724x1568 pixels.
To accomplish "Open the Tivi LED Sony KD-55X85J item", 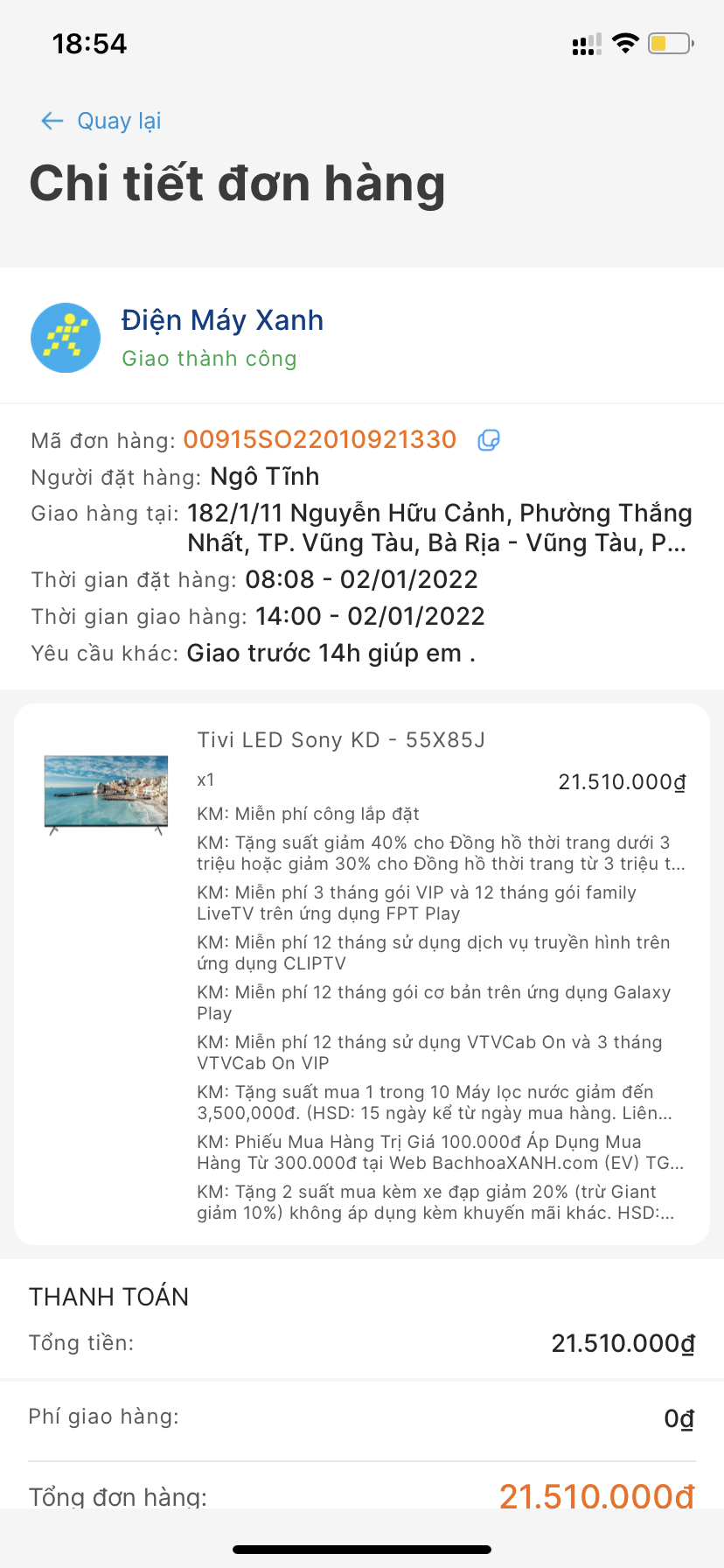I will click(x=341, y=740).
